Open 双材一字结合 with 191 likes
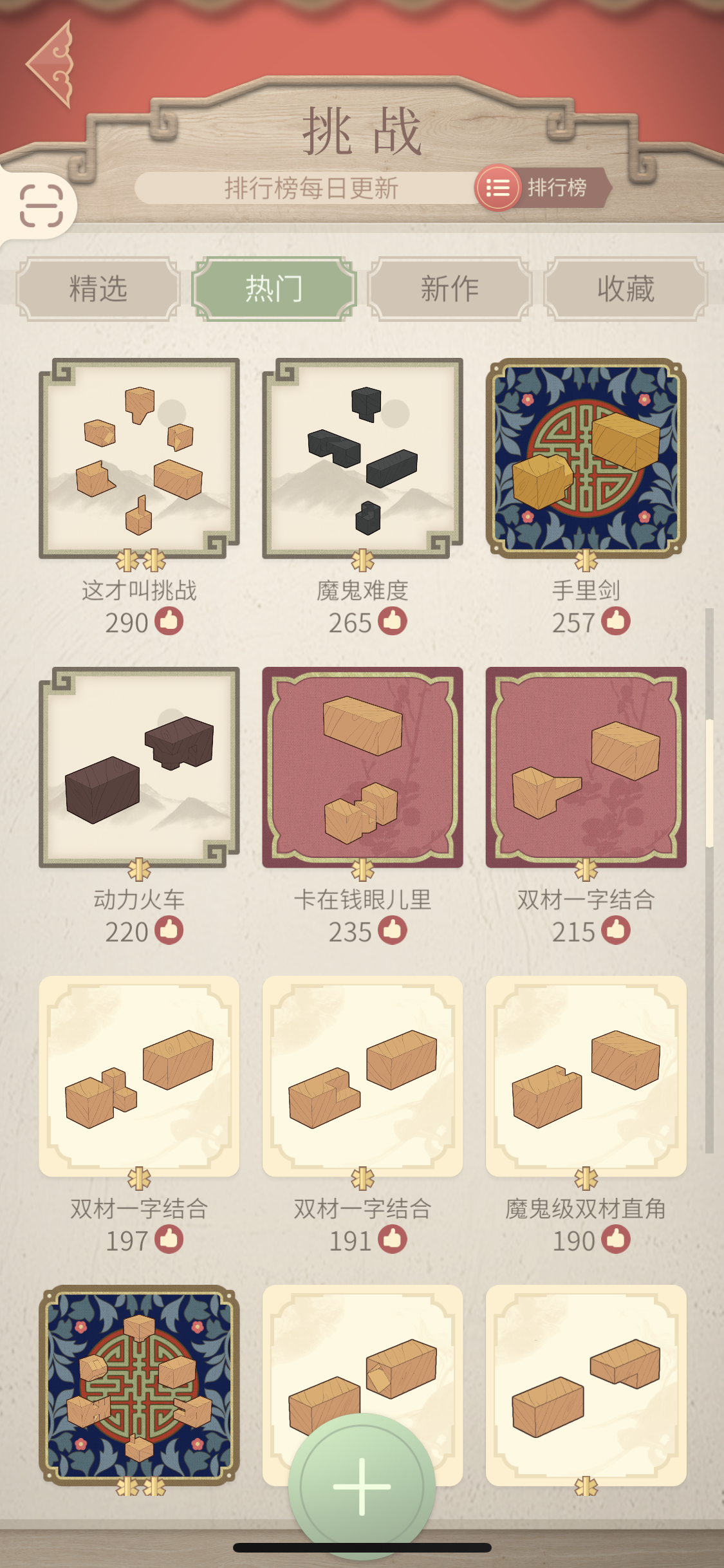Image resolution: width=724 pixels, height=1568 pixels. (362, 1076)
